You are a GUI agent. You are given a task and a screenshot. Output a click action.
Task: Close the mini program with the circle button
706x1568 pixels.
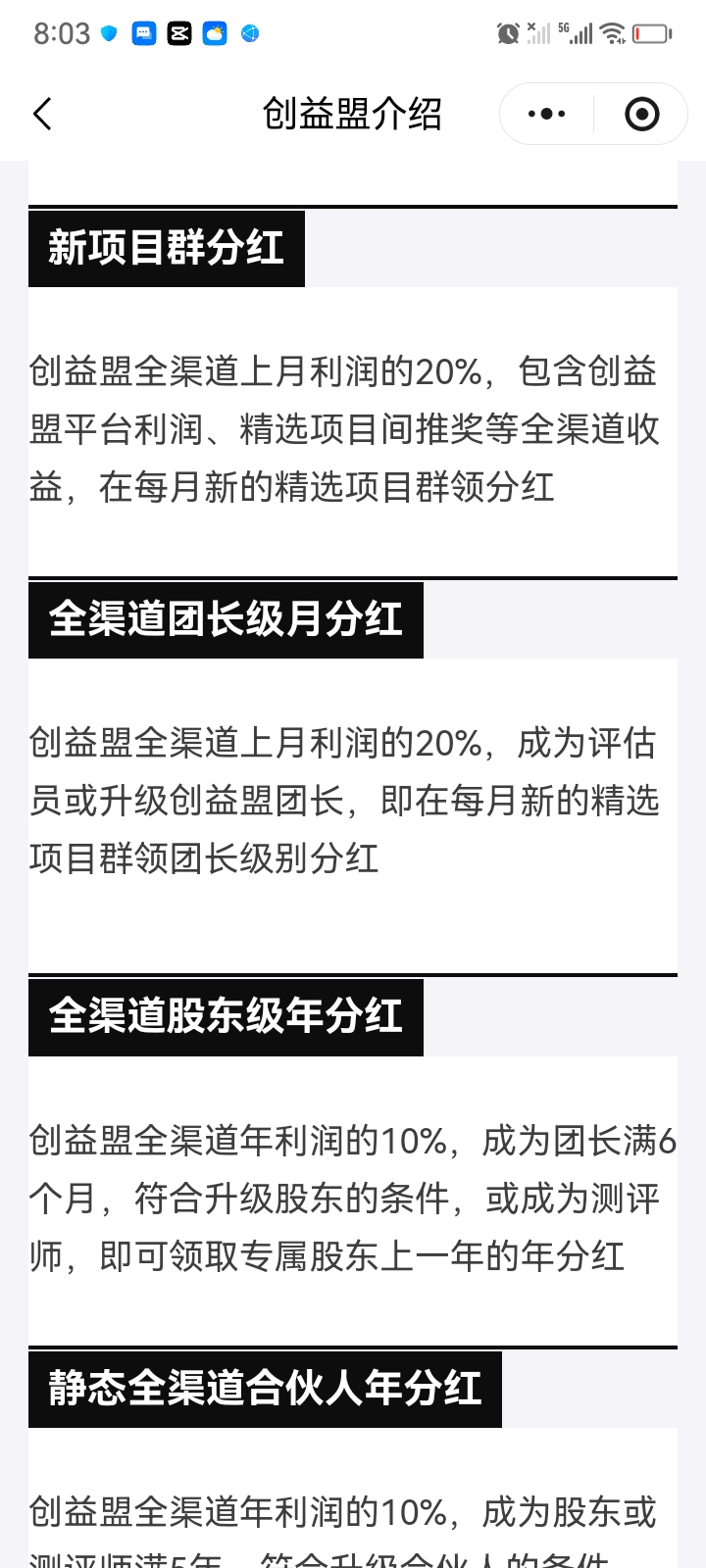(x=641, y=115)
